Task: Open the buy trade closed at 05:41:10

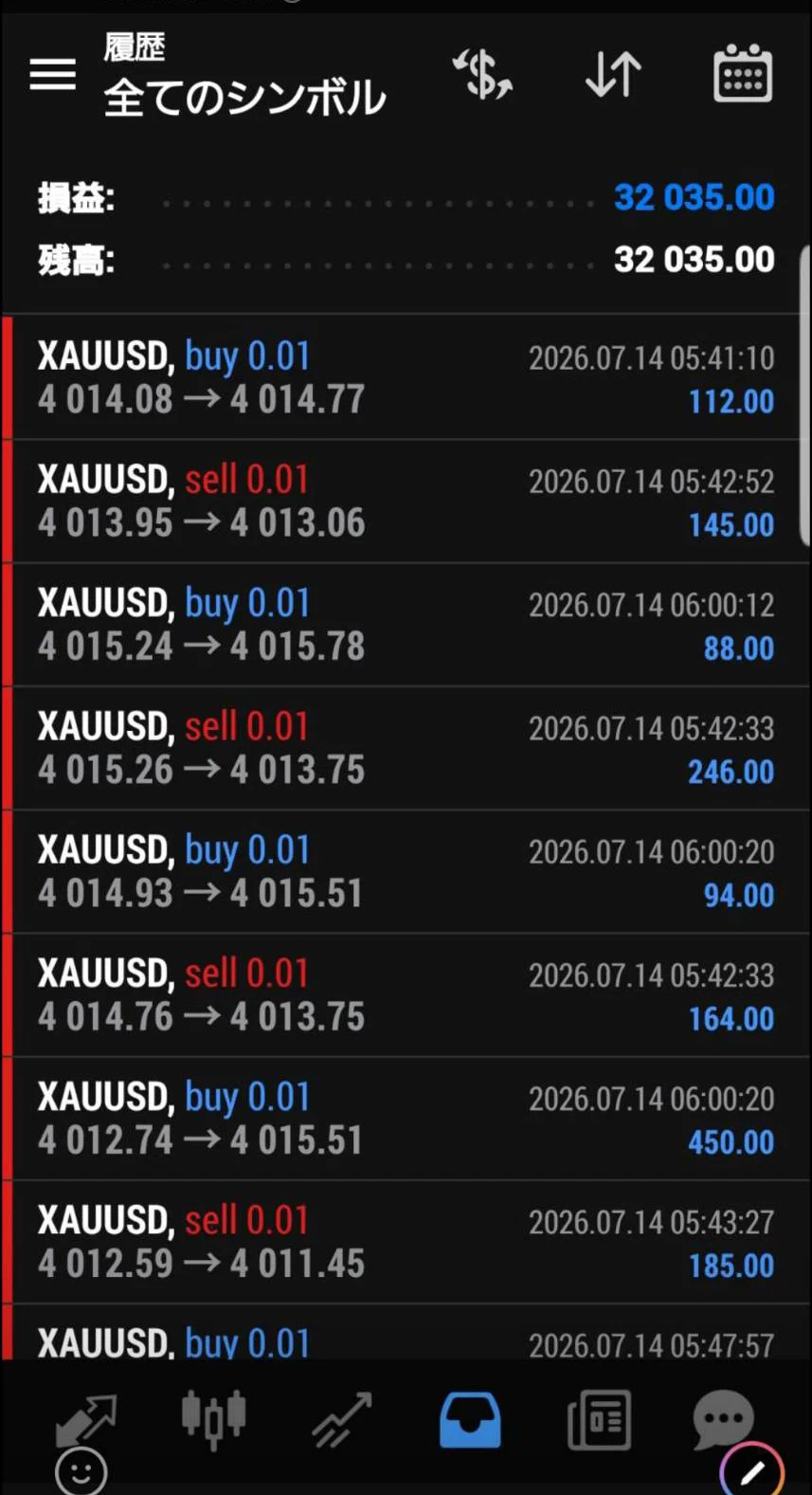Action: [406, 377]
